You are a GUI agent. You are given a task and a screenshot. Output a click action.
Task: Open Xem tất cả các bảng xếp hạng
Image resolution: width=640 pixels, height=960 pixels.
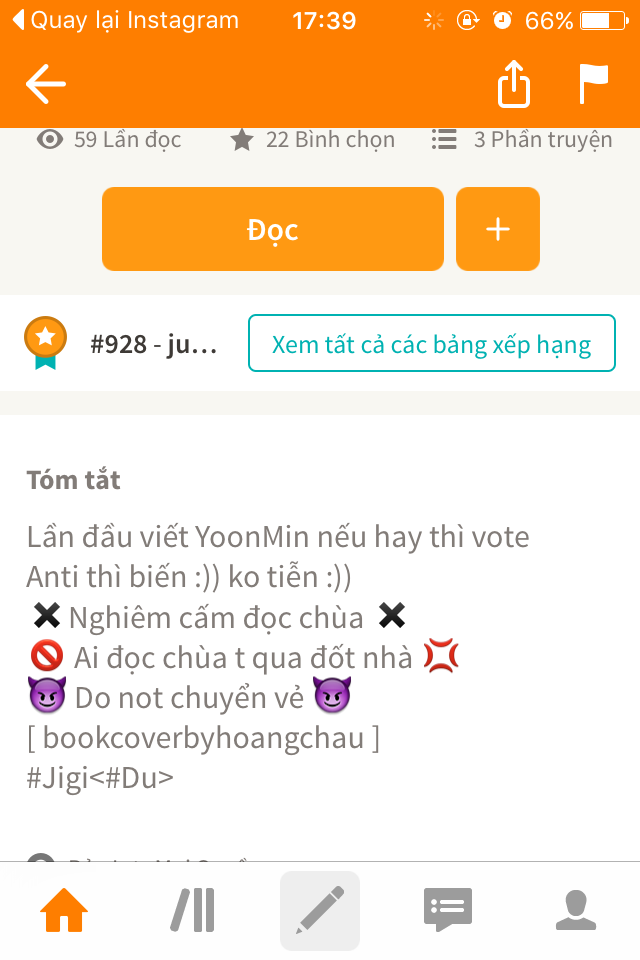click(431, 344)
